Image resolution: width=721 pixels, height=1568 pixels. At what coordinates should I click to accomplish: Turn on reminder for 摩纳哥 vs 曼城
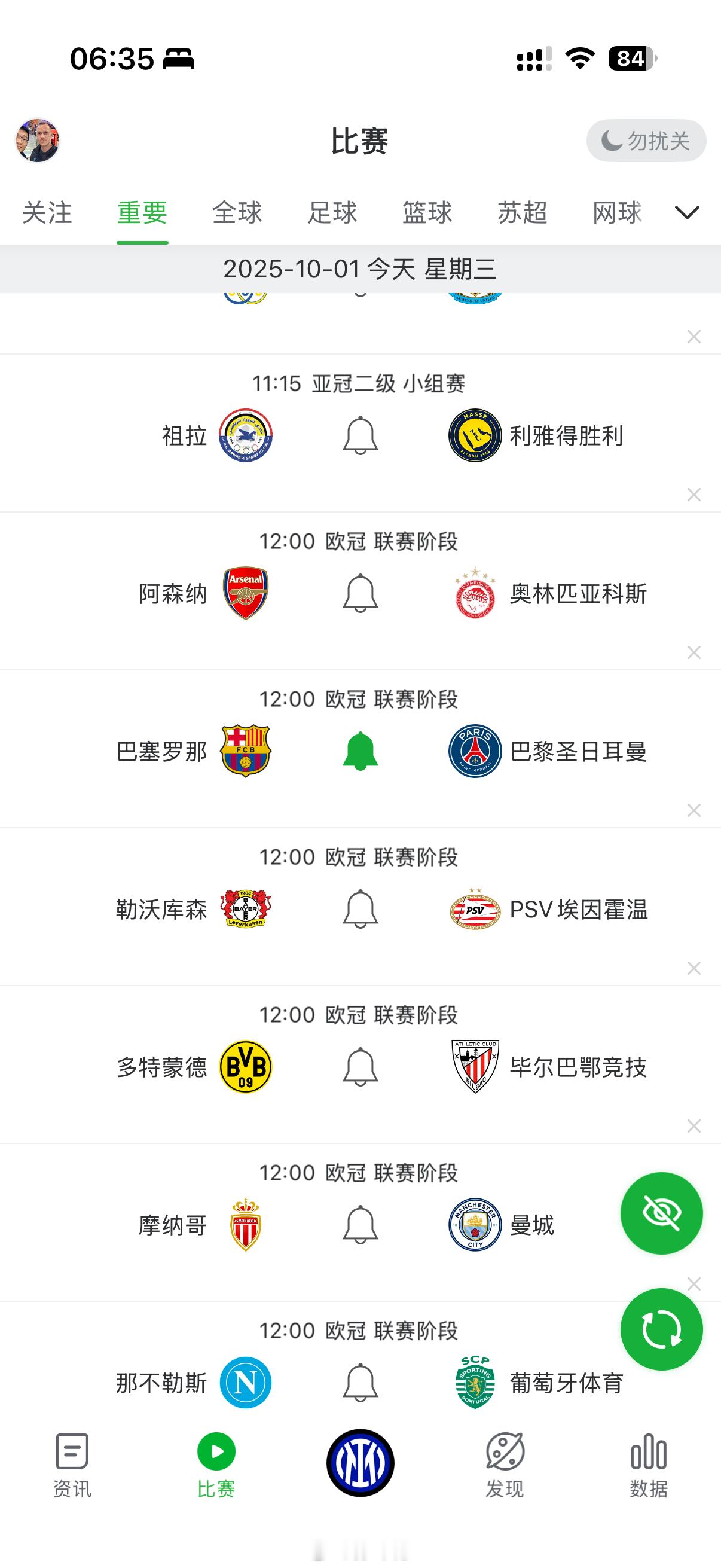(360, 1225)
